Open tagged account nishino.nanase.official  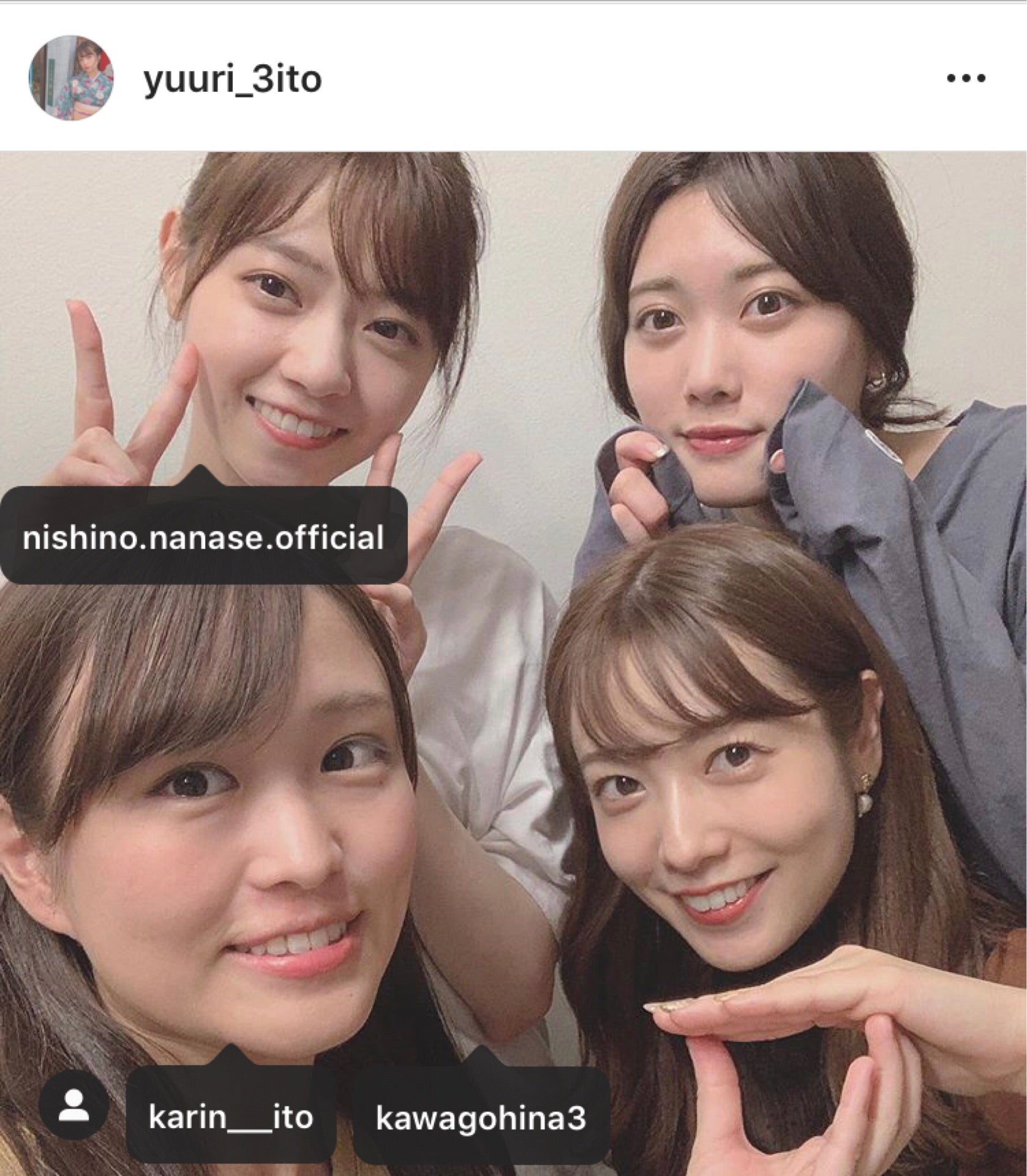click(x=203, y=537)
